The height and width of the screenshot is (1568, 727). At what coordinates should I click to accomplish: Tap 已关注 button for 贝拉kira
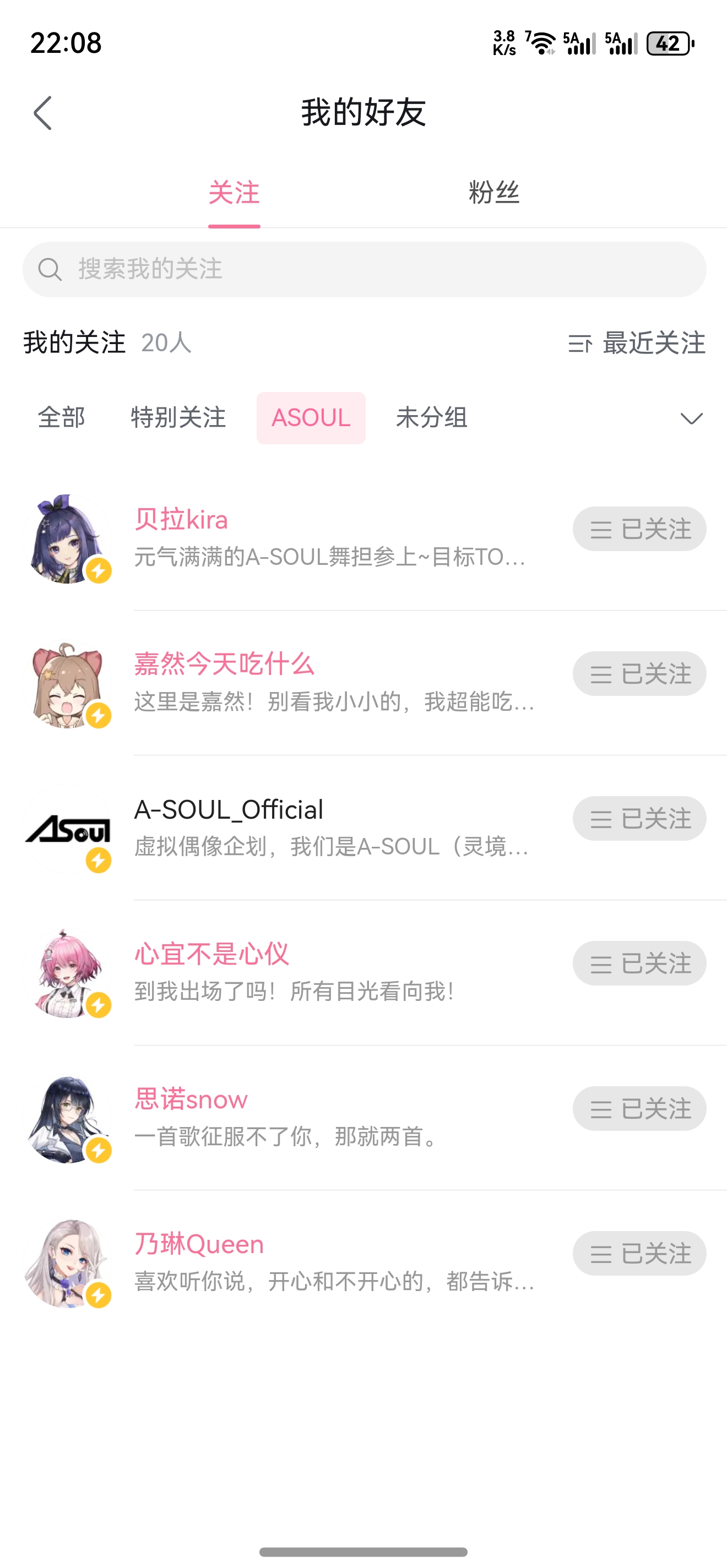coord(639,529)
